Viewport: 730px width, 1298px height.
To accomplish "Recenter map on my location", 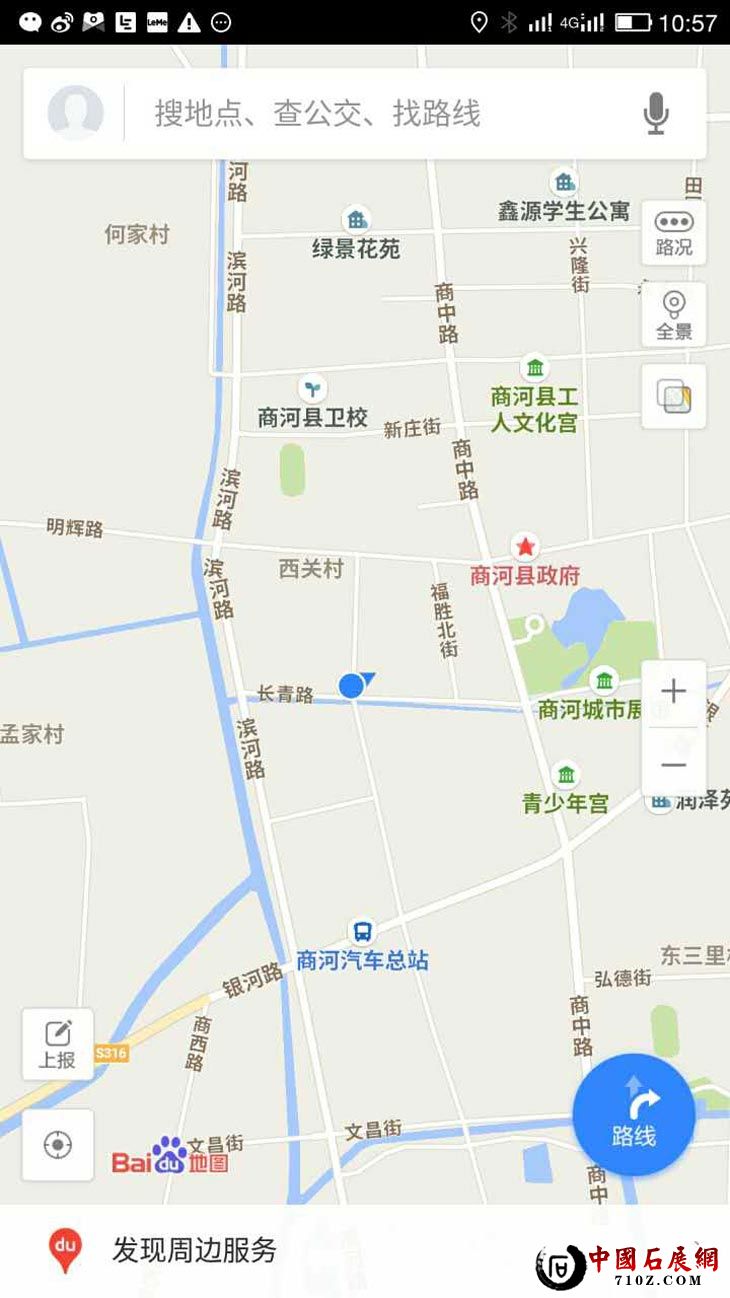I will [58, 1145].
